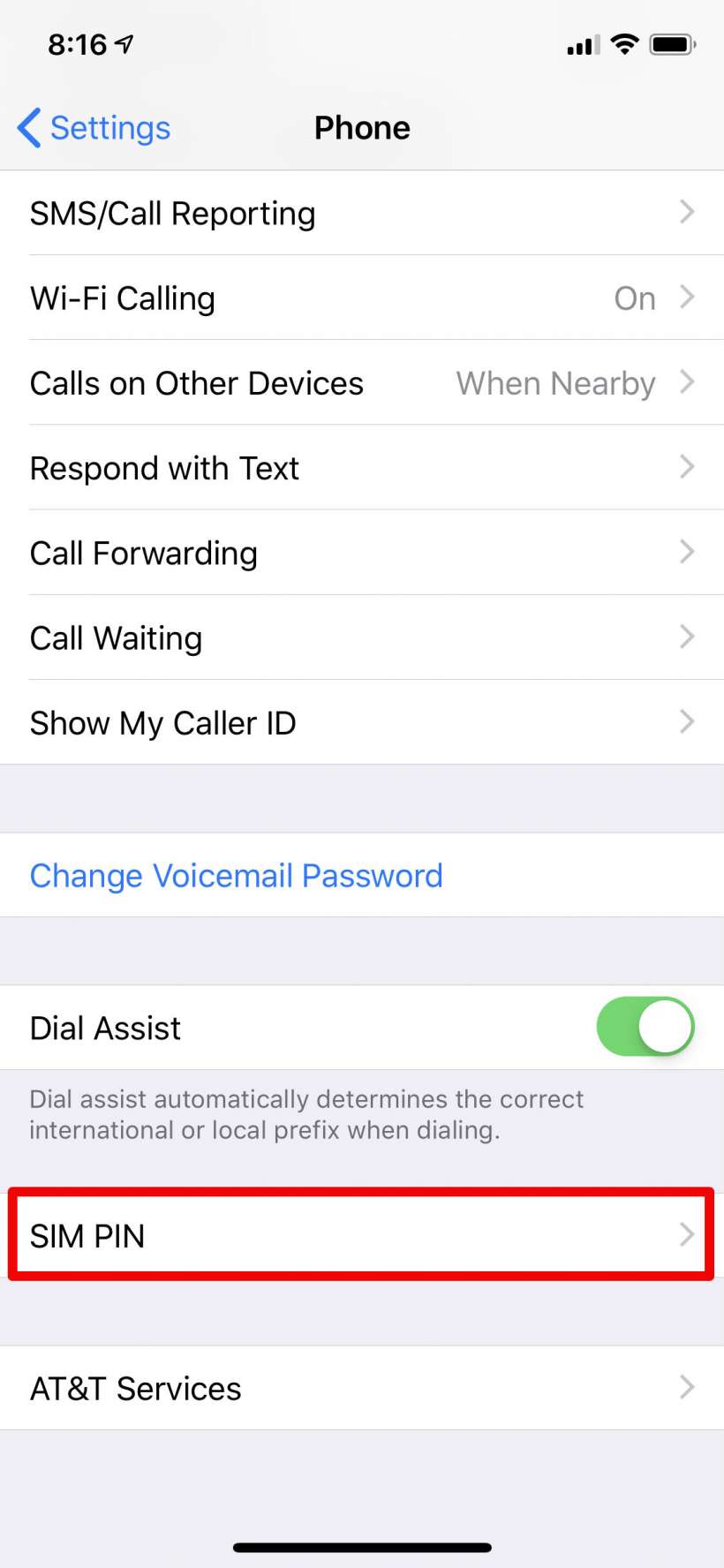Open Calls on Other Devices
This screenshot has height=1568, width=724.
click(x=362, y=383)
